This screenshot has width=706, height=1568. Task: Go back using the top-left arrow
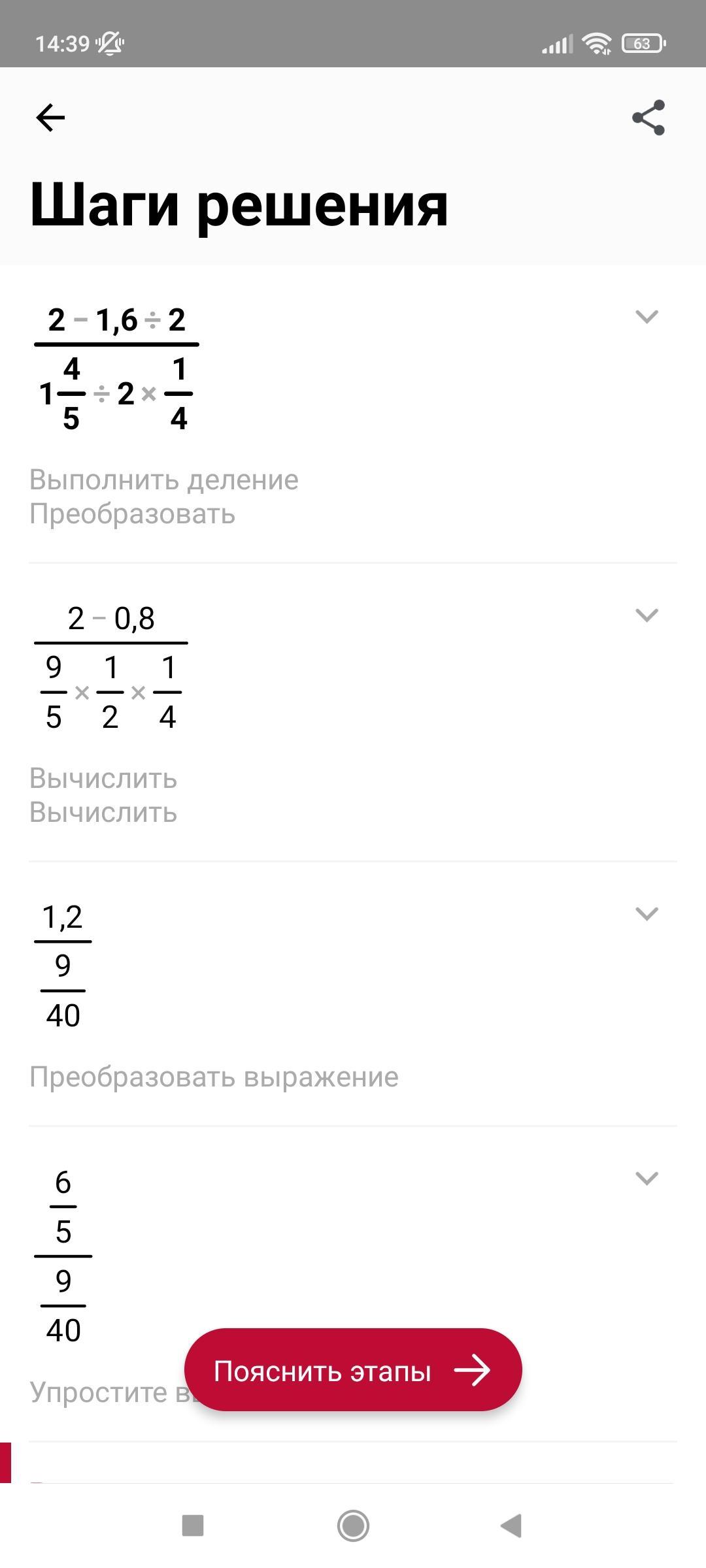click(50, 118)
